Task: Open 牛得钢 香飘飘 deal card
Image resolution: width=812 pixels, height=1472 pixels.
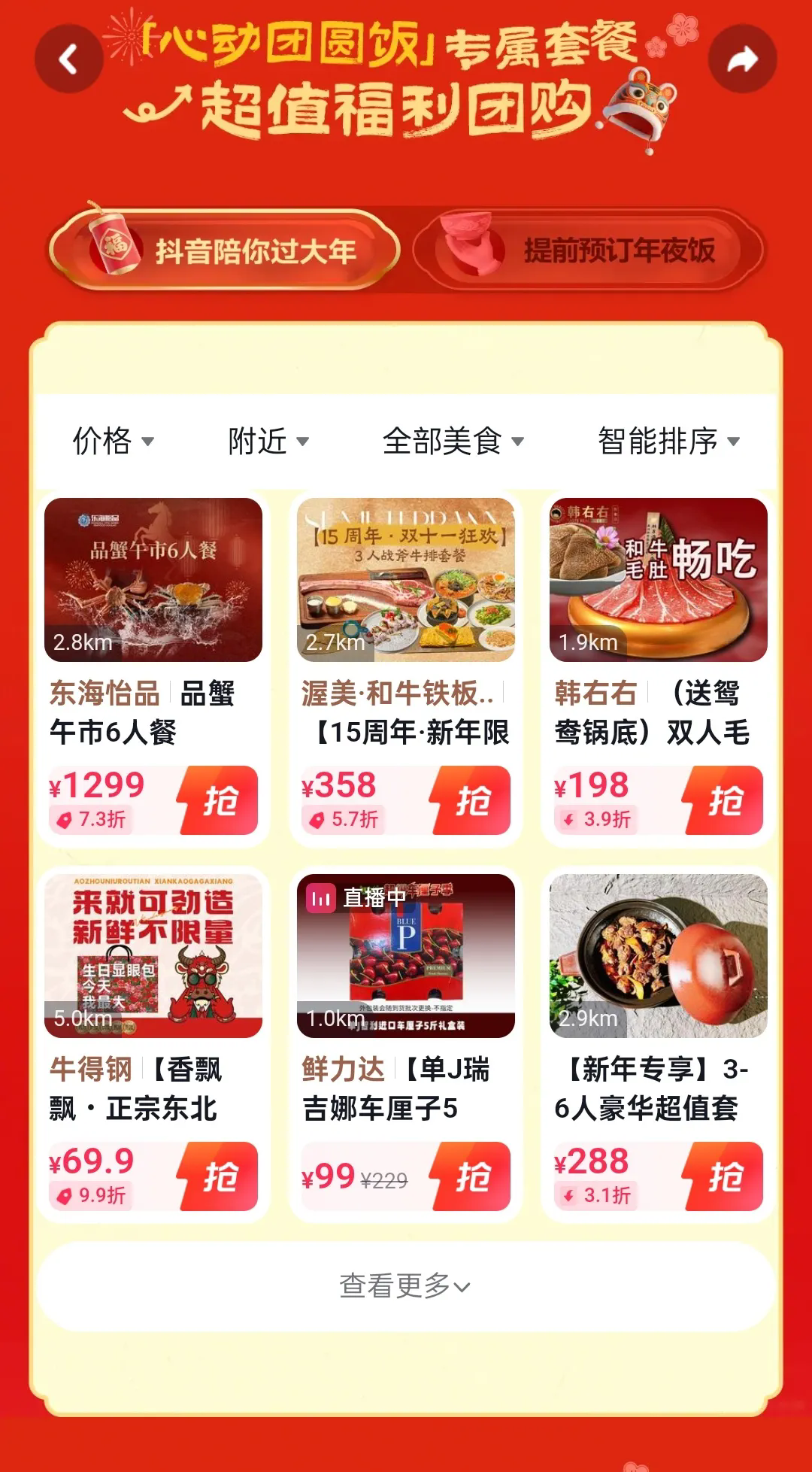Action: 153,956
